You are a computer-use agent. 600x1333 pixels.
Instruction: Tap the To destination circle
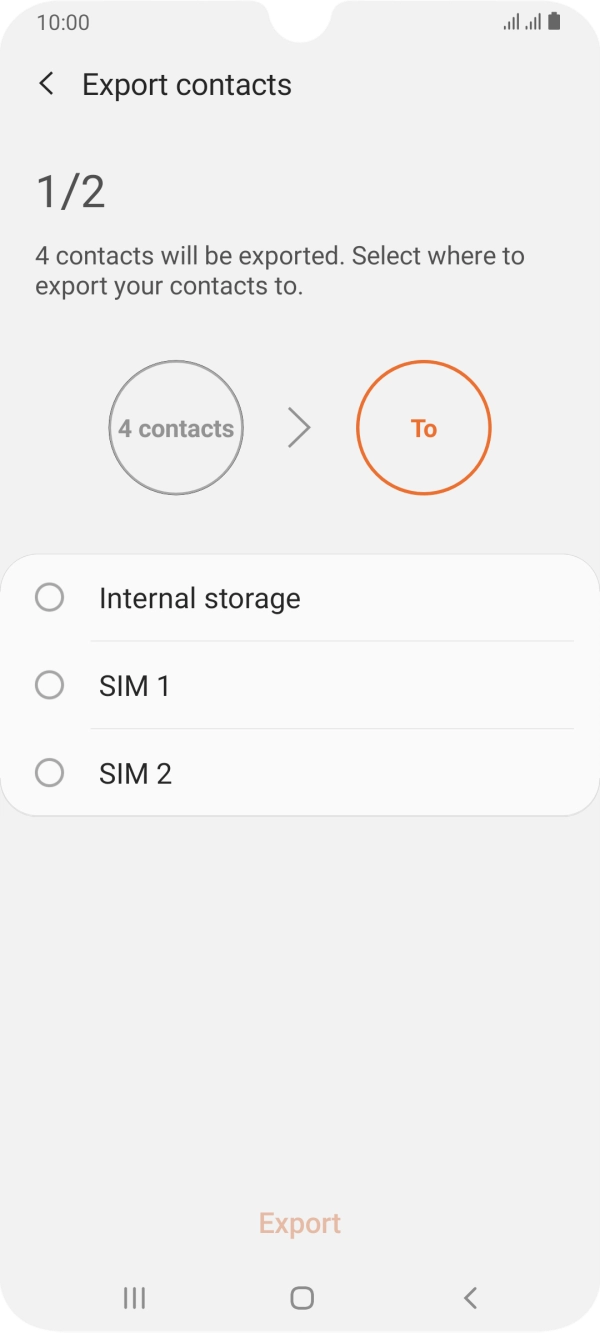click(x=424, y=428)
